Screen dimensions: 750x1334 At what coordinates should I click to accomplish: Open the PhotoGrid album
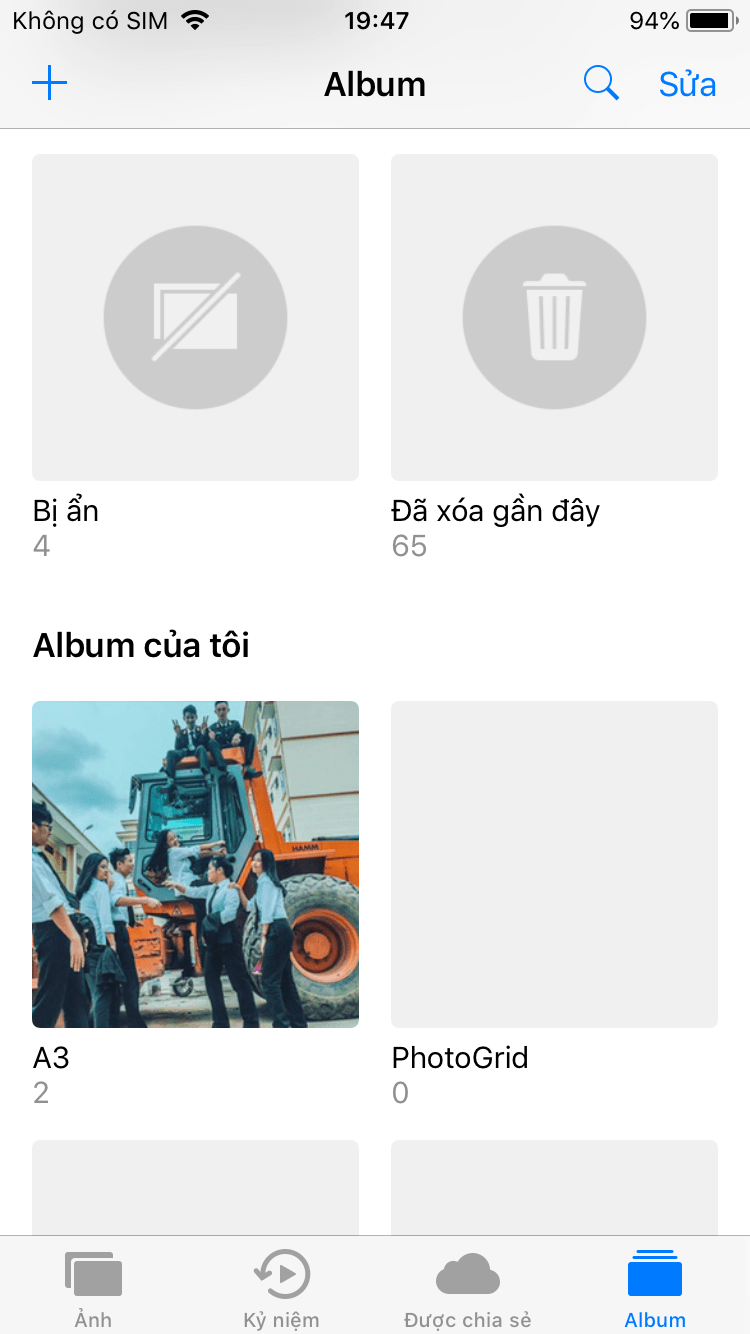click(554, 864)
